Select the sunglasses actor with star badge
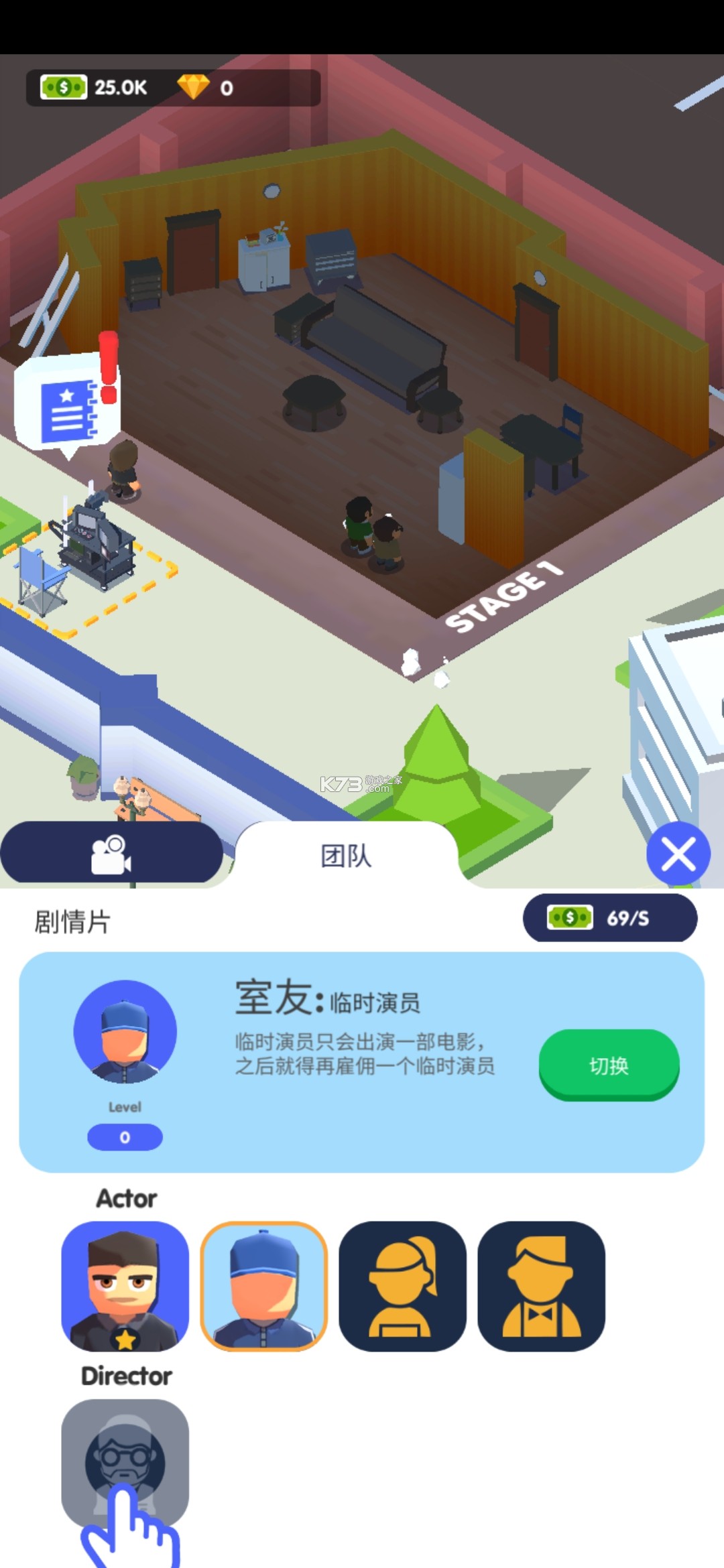Screen dimensions: 724x1568 tap(125, 1285)
